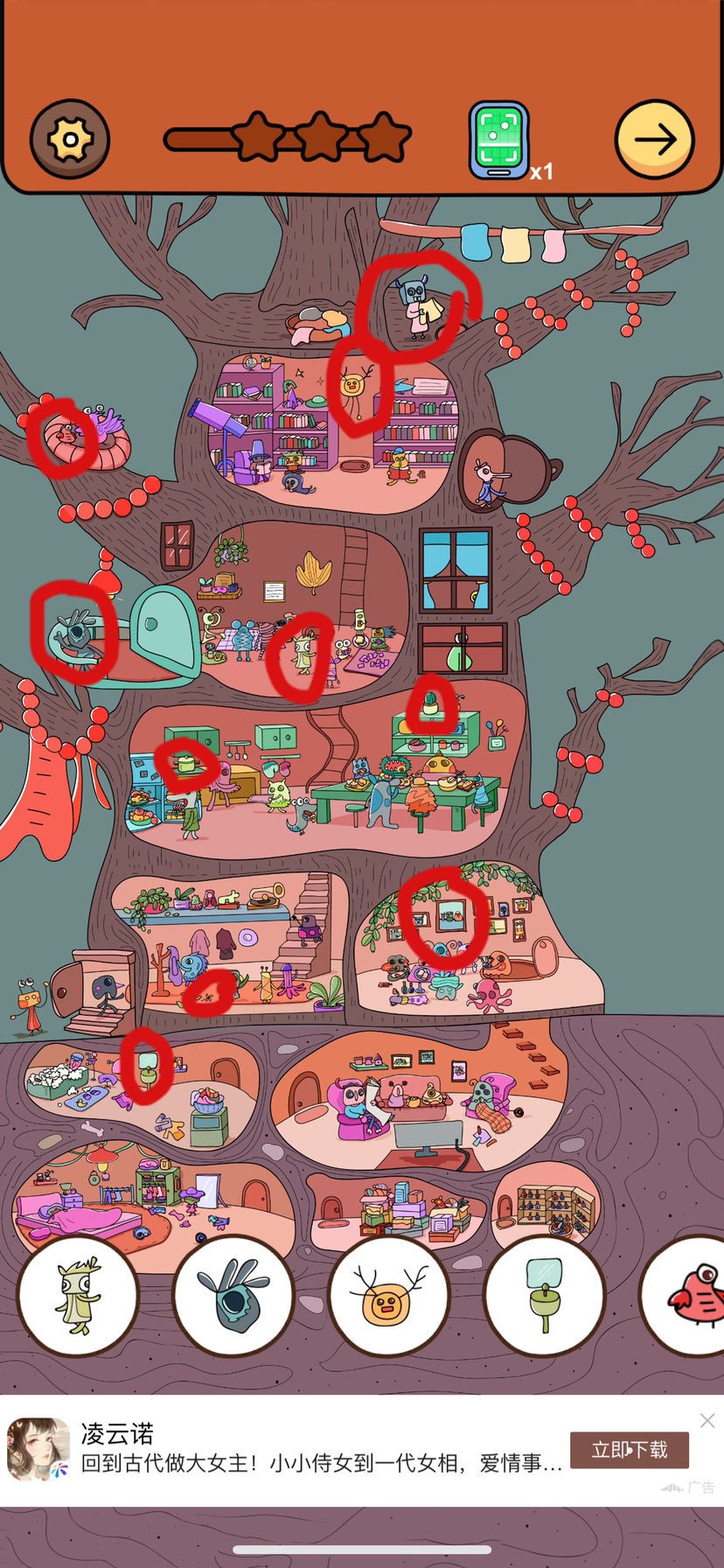This screenshot has width=724, height=1568.
Task: Select the green lamp target
Action: point(544,1296)
